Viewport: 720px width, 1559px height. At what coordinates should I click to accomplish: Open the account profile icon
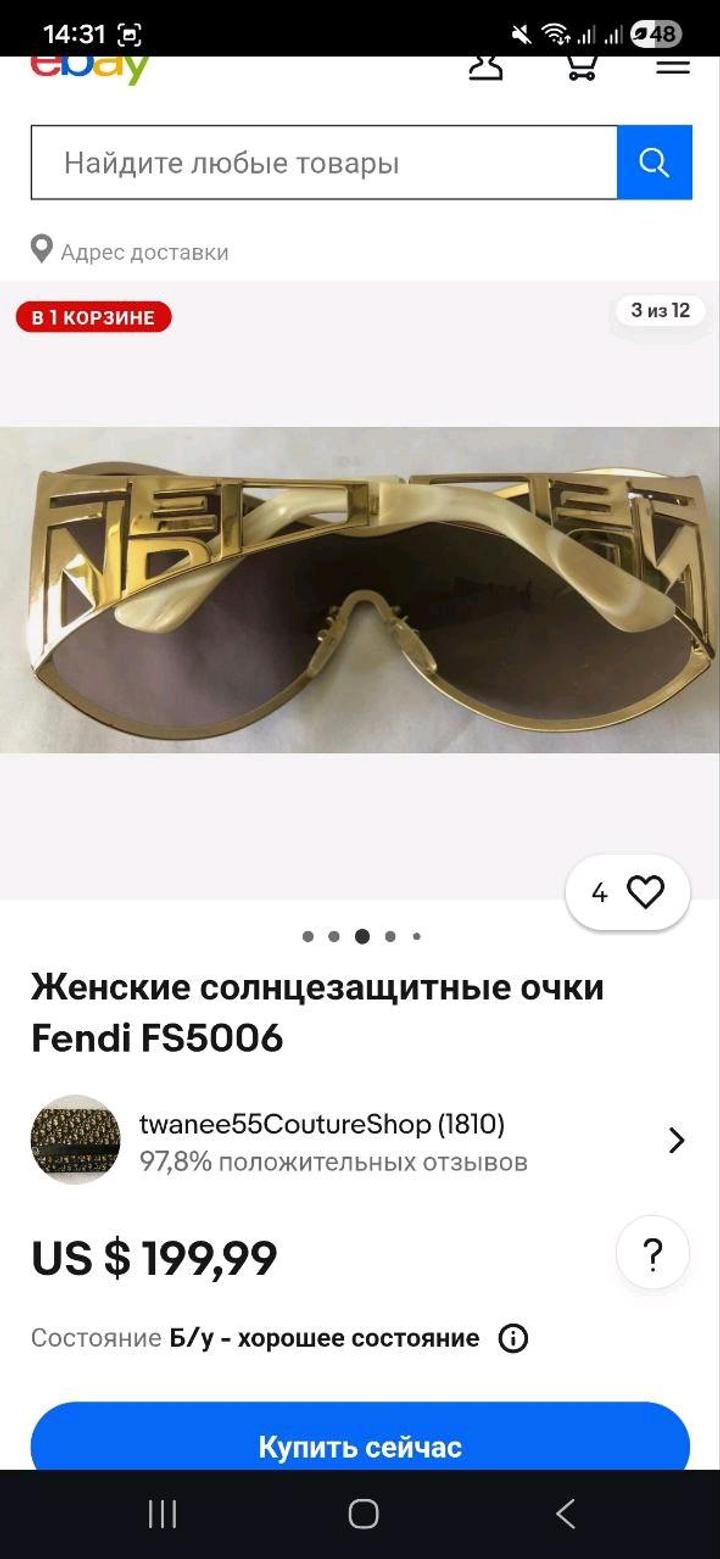tap(486, 68)
